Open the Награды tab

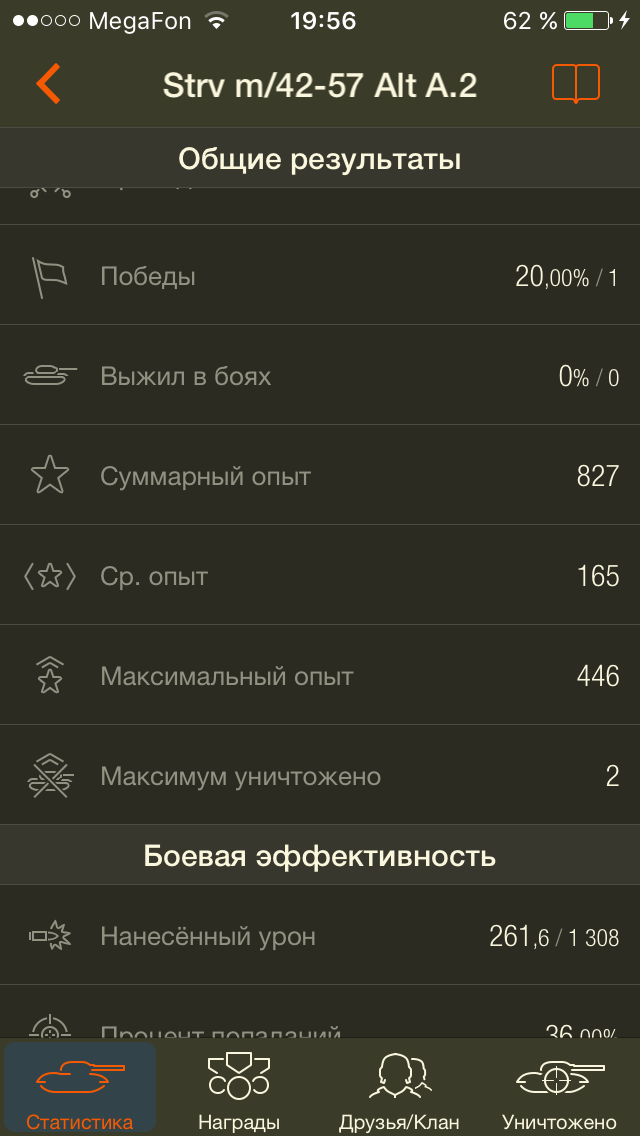(239, 1088)
